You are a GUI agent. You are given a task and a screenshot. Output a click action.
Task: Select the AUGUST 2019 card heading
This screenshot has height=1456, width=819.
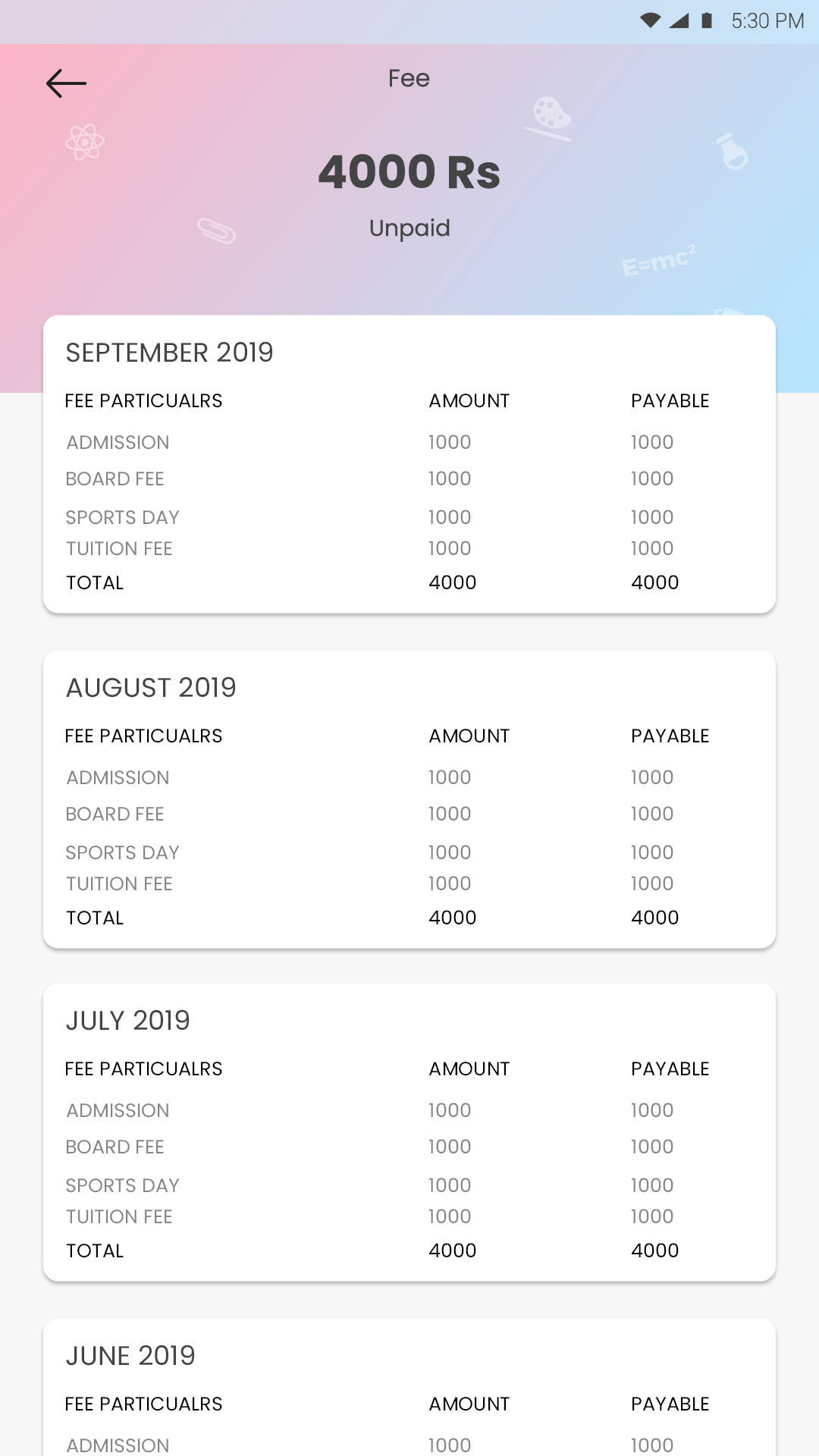tap(151, 687)
